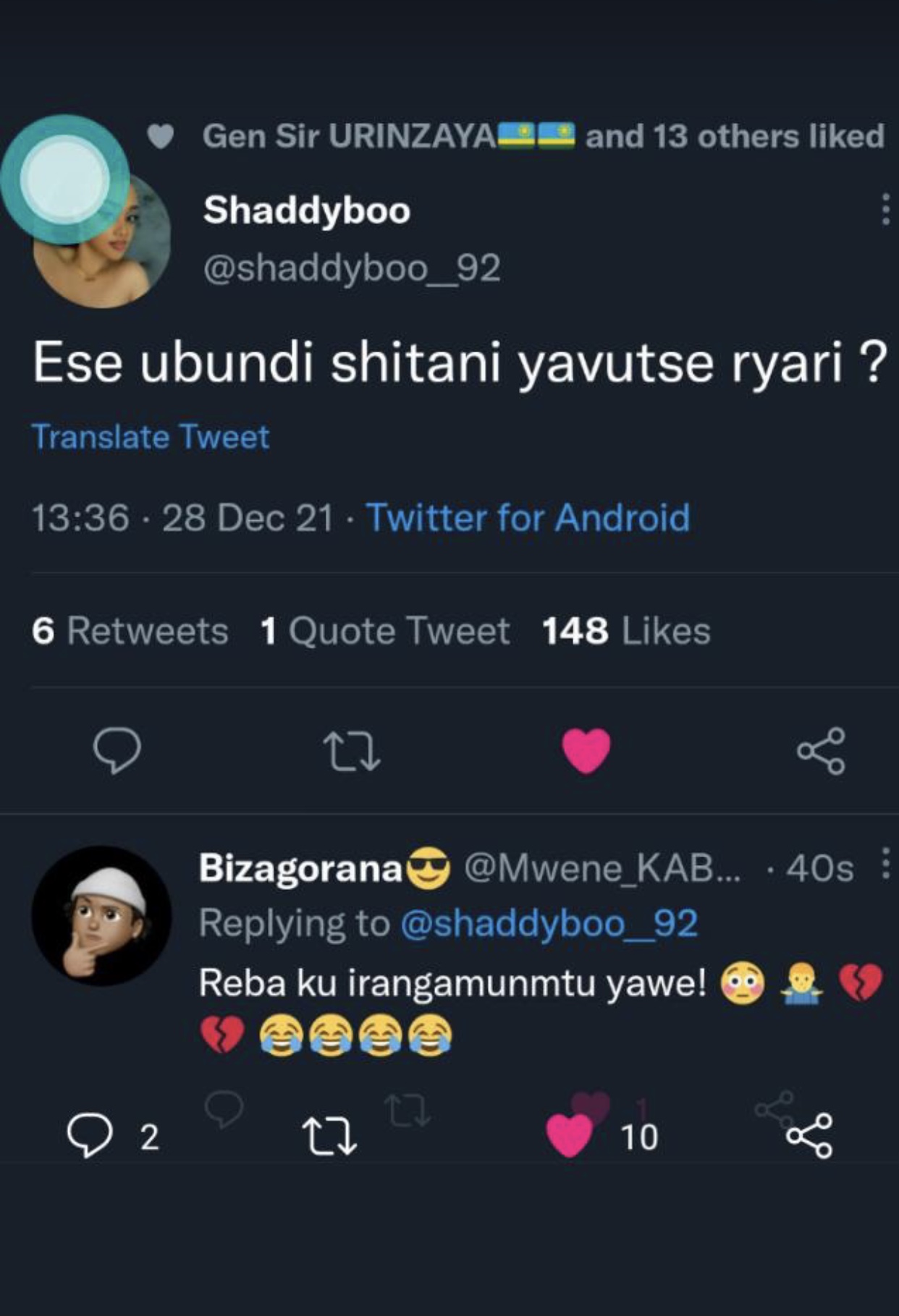Like heart on Bizagorana's reply
Image resolution: width=899 pixels, height=1316 pixels.
click(570, 1136)
